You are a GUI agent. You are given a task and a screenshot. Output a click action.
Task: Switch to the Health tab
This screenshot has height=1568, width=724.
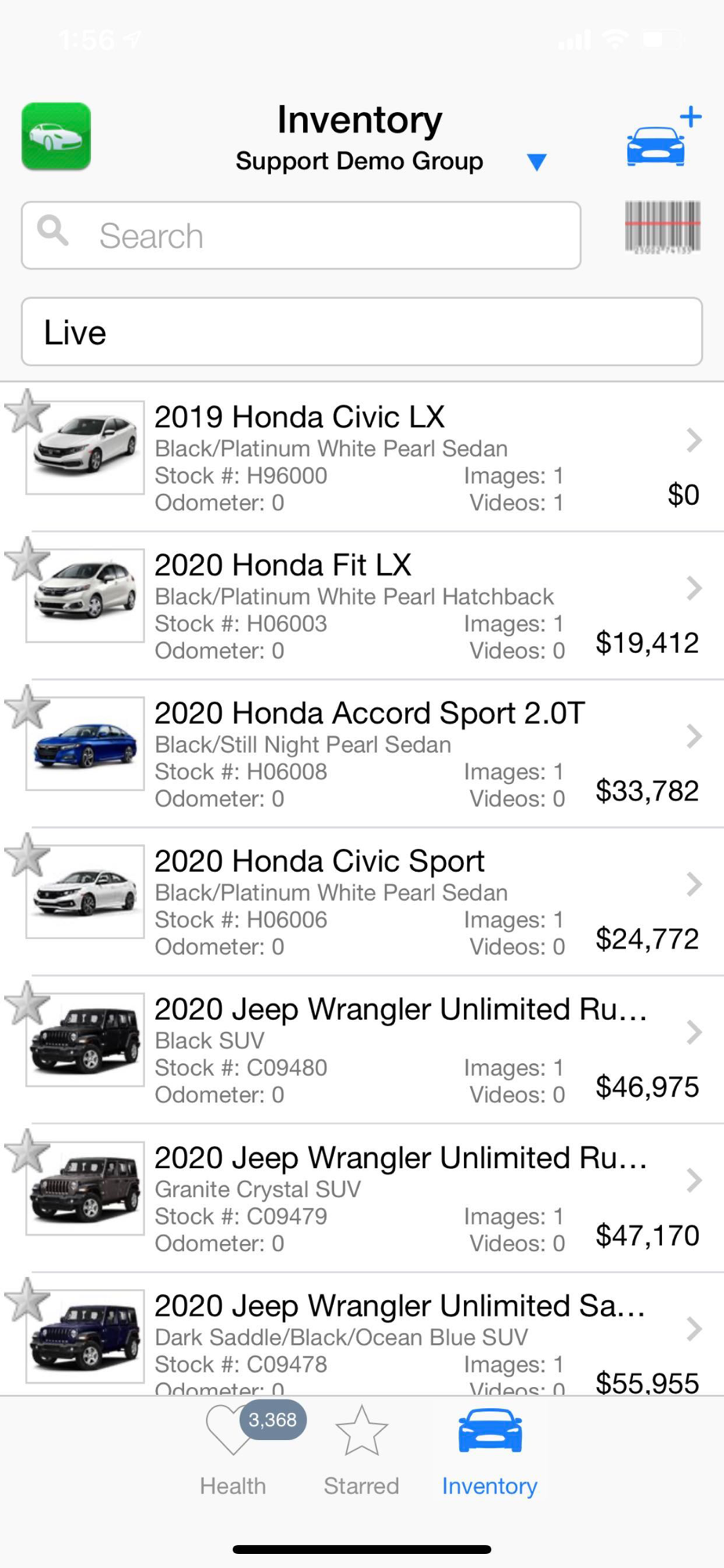(x=233, y=1450)
